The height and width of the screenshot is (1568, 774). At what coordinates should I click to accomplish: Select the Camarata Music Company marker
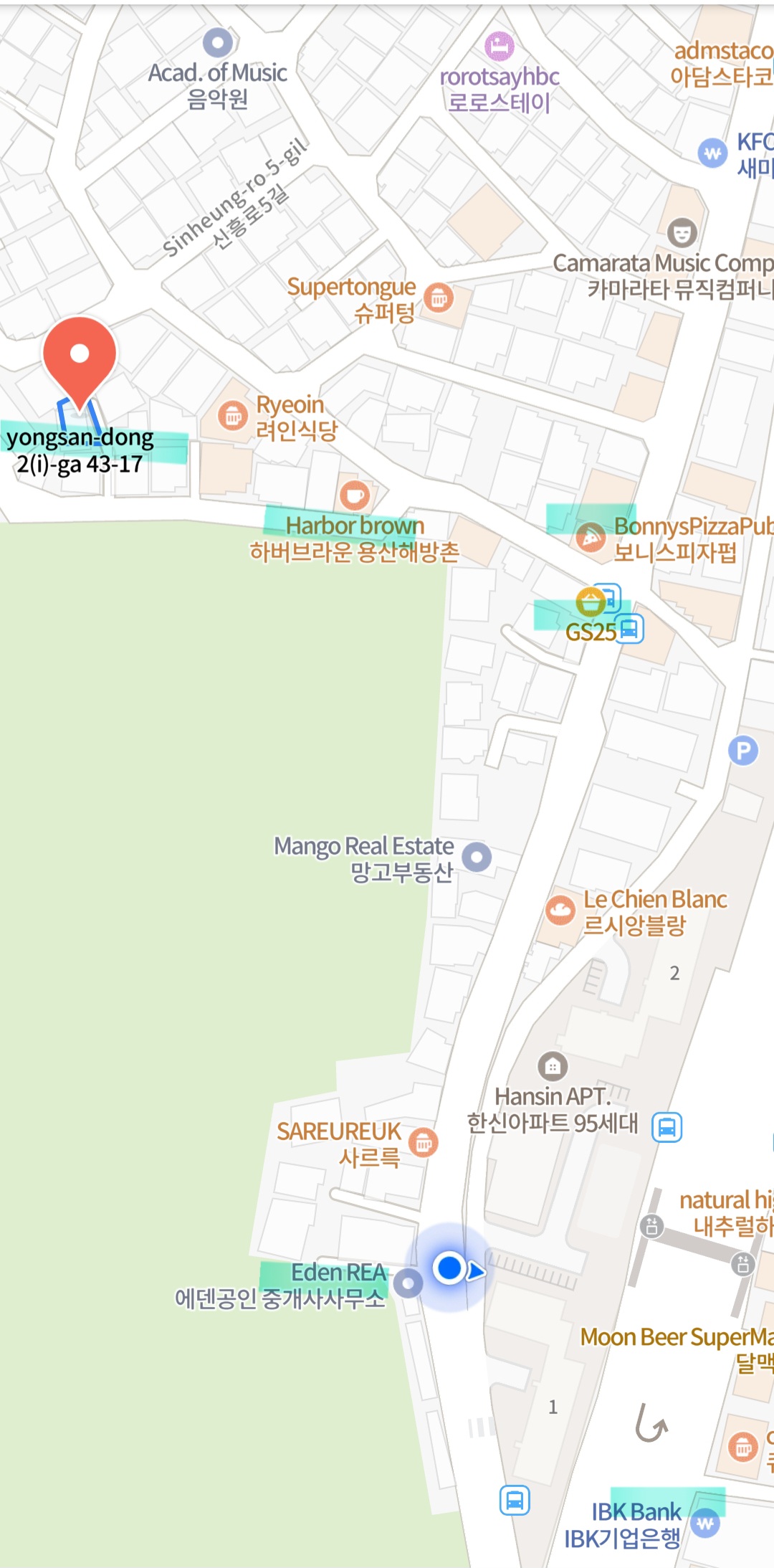coord(682,232)
